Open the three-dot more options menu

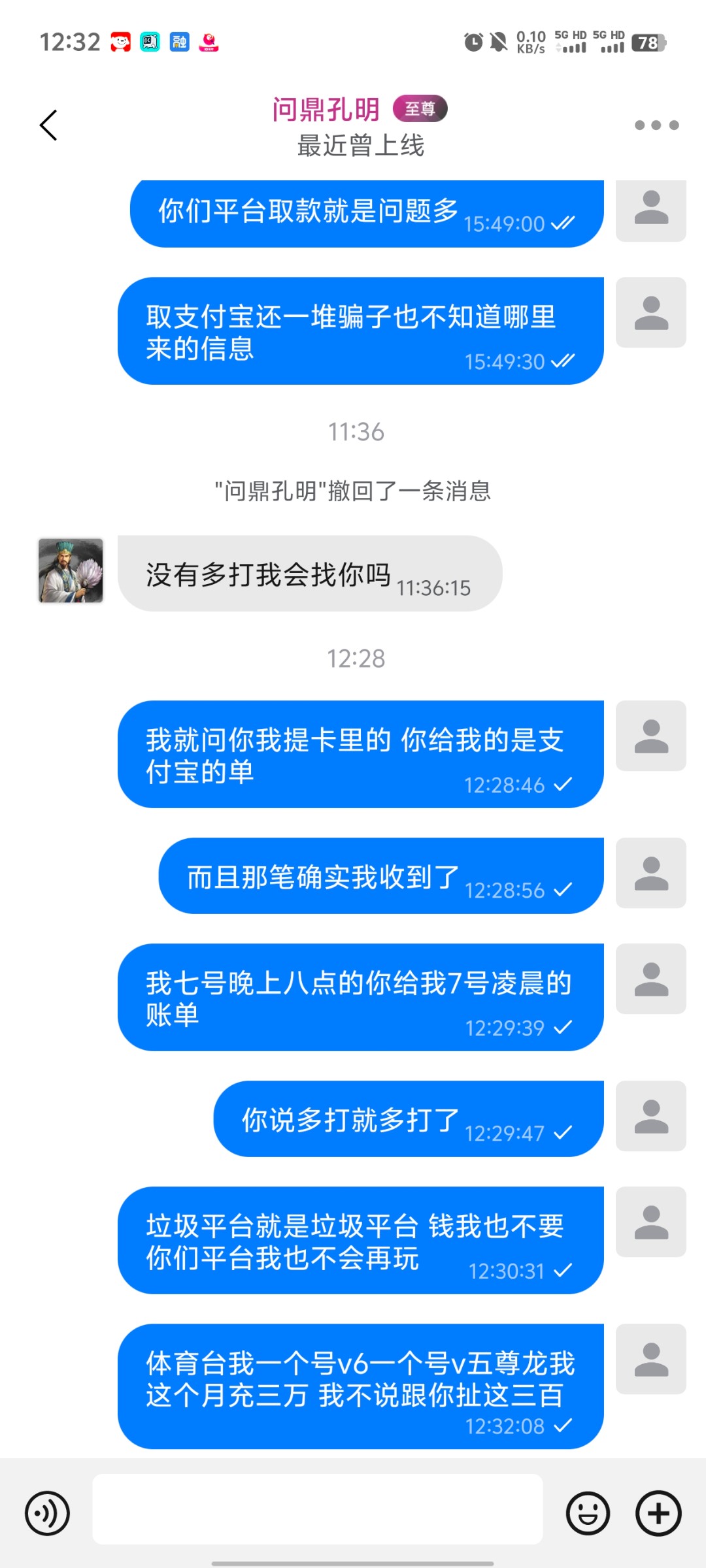click(656, 125)
